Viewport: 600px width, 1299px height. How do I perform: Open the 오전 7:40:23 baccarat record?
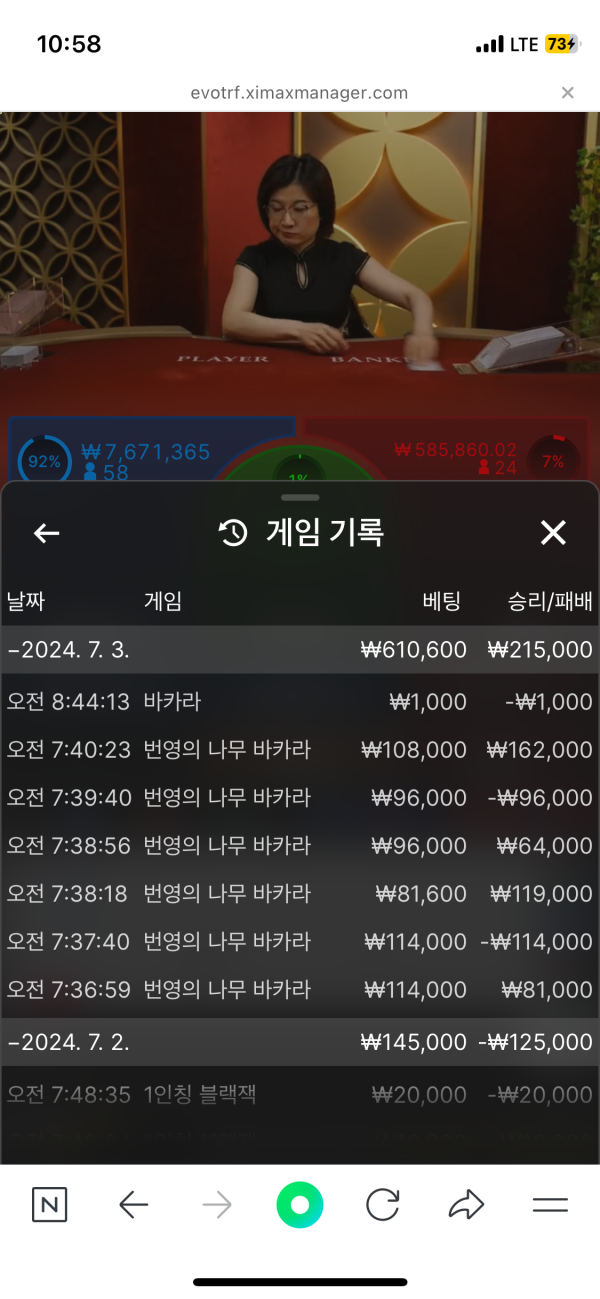tap(300, 750)
